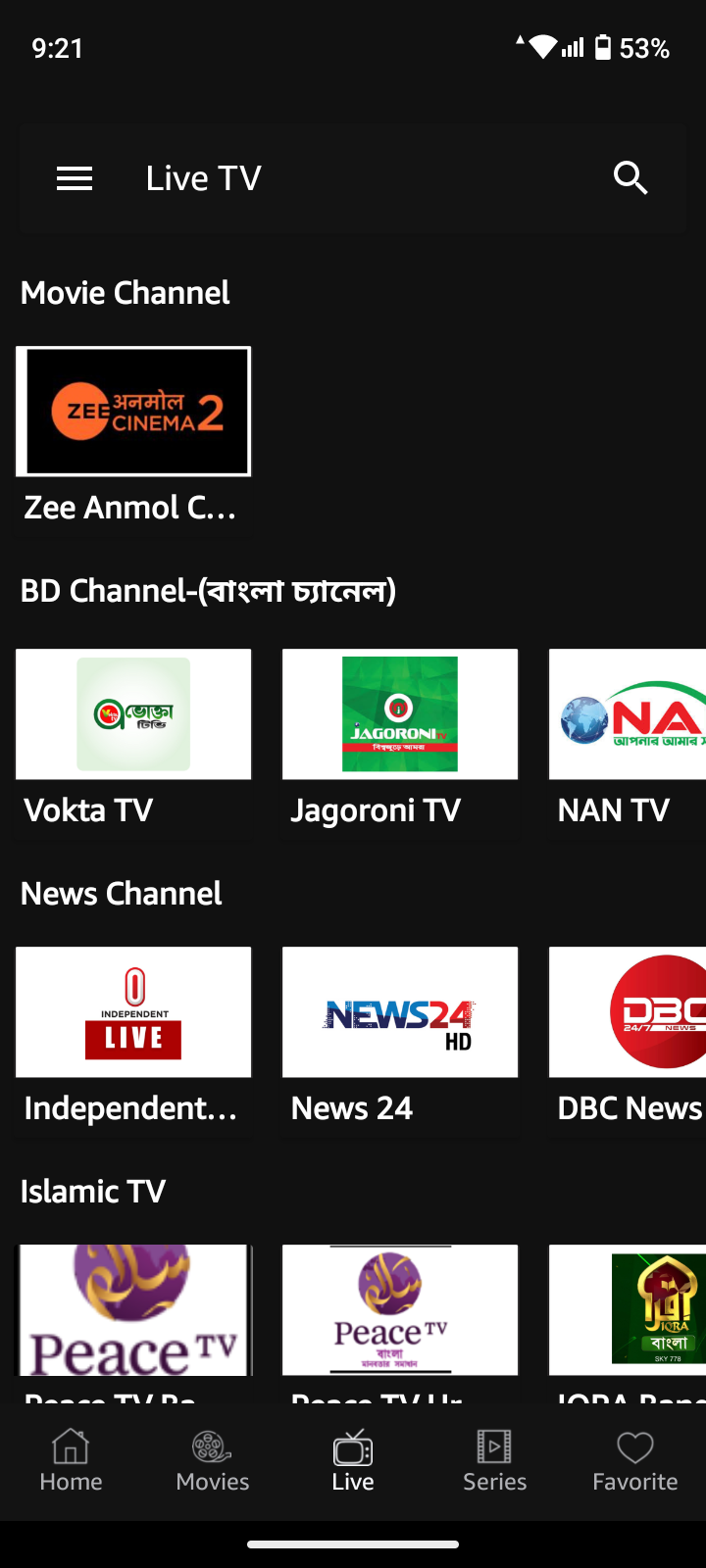
Task: Watch News 24 HD channel
Action: 400,1012
